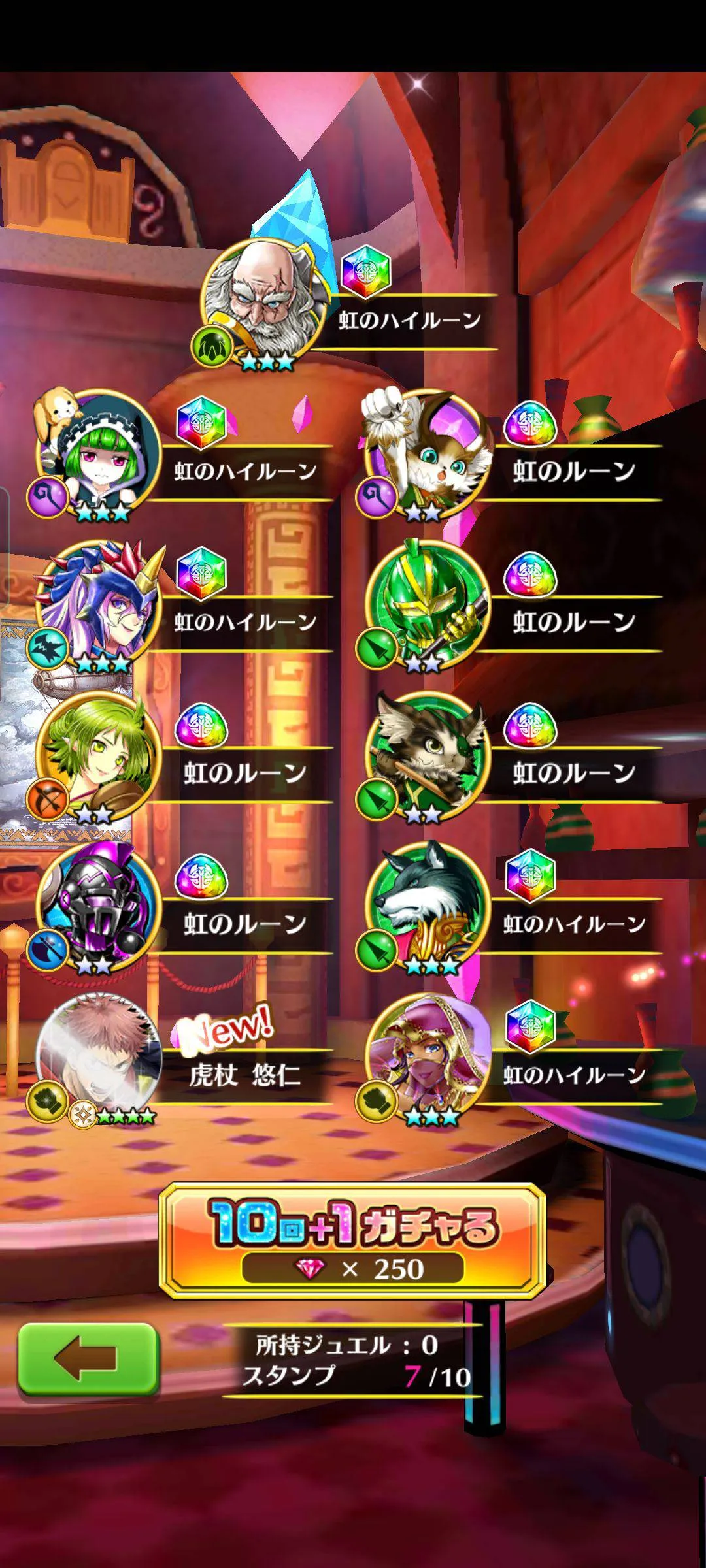Open the veiled dancer character result
Image resolution: width=706 pixels, height=1568 pixels.
pos(426,1053)
